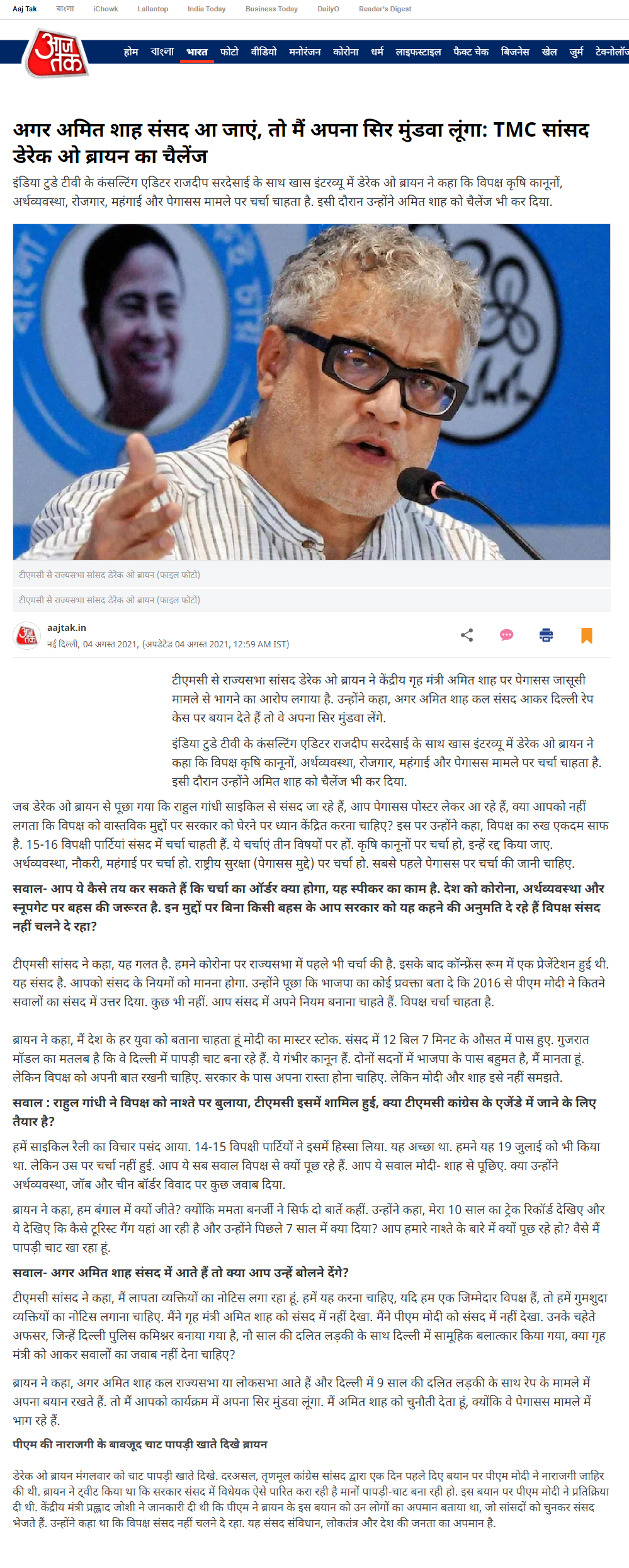
Task: Open the comments bubble icon
Action: (506, 635)
